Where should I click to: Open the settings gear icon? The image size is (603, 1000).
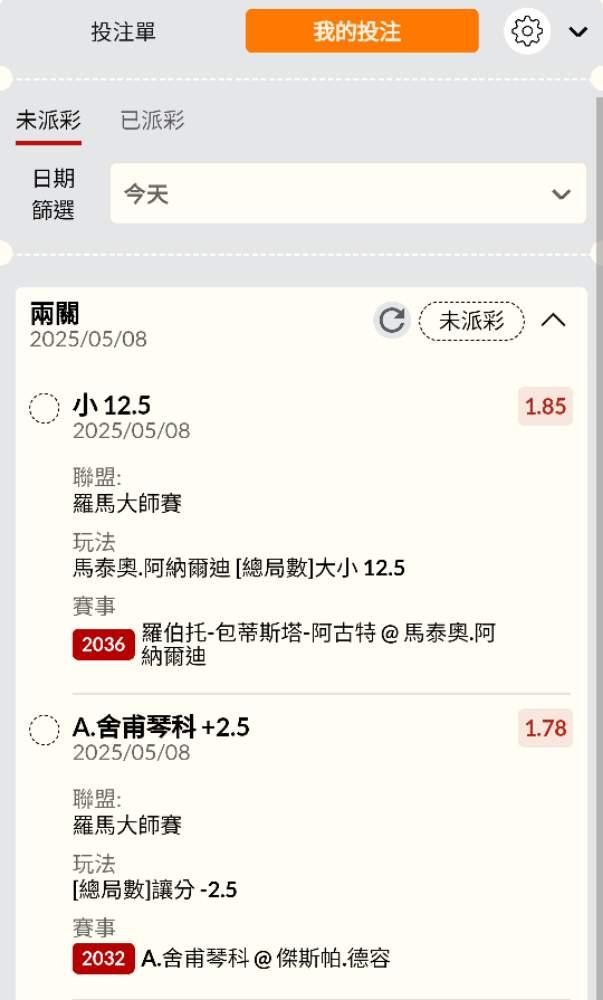coord(527,31)
